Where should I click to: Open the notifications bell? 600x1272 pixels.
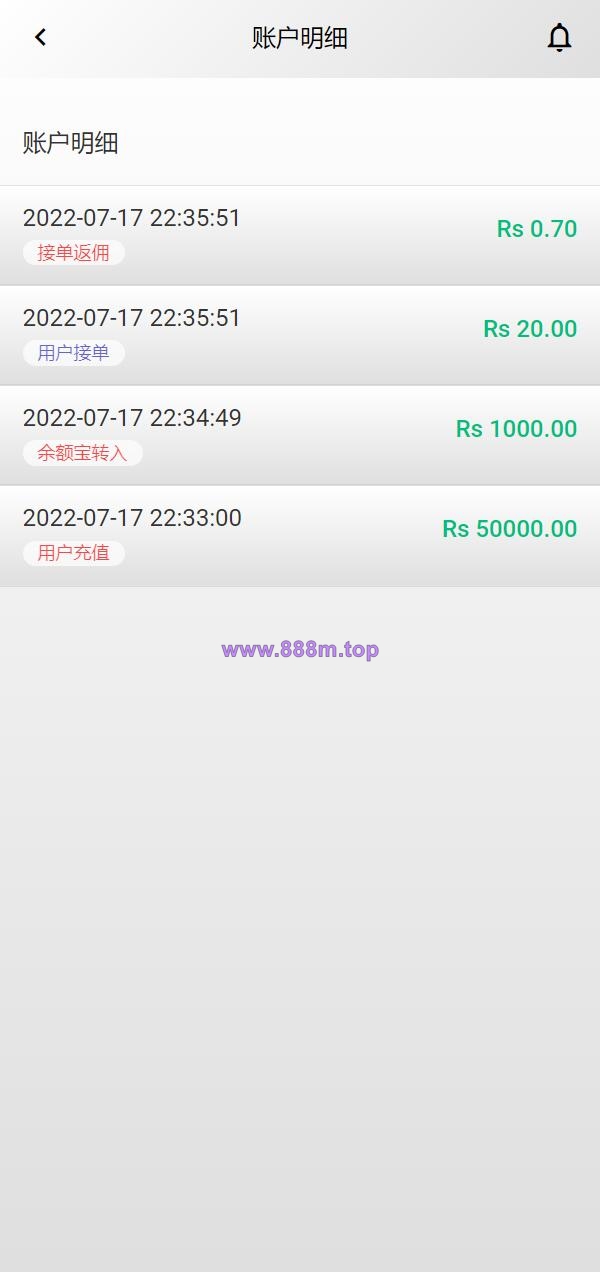tap(559, 38)
